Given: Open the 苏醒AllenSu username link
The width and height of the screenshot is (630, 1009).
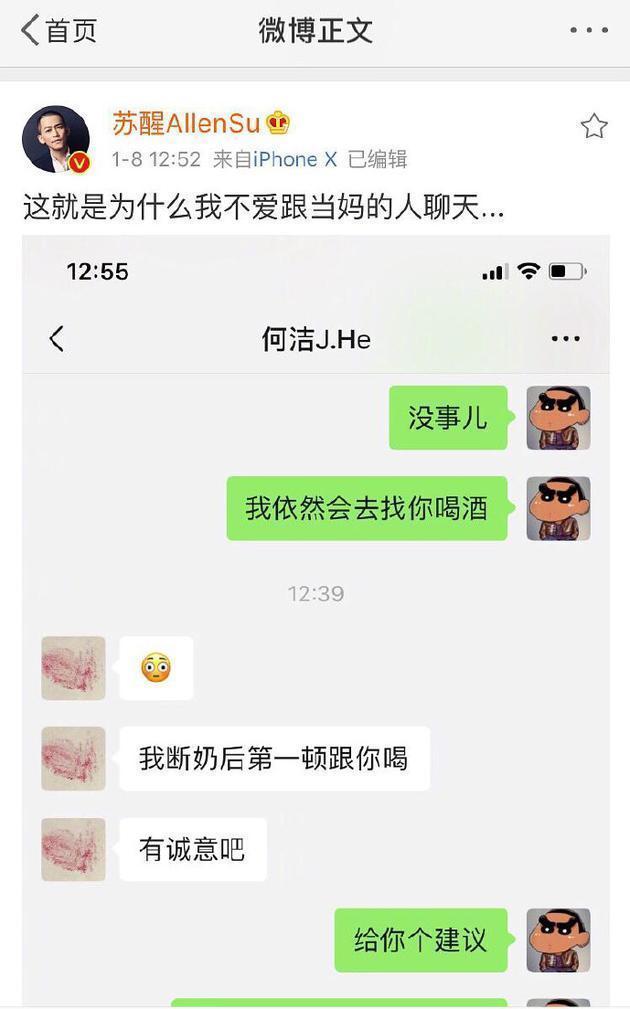Looking at the screenshot, I should tap(186, 123).
